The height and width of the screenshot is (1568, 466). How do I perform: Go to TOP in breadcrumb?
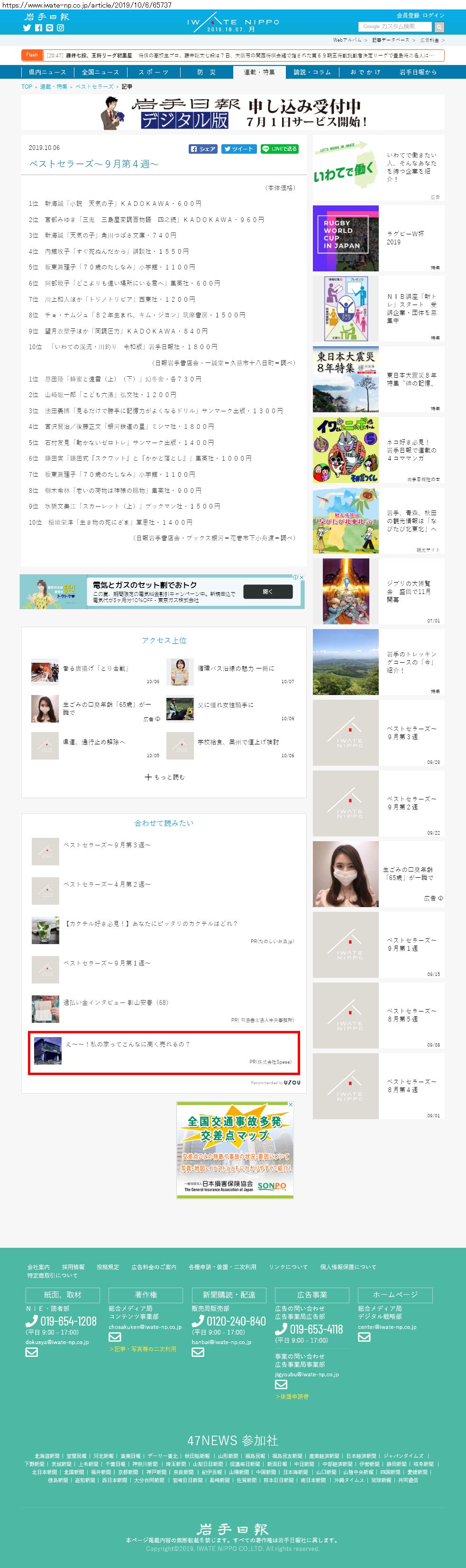click(x=27, y=86)
